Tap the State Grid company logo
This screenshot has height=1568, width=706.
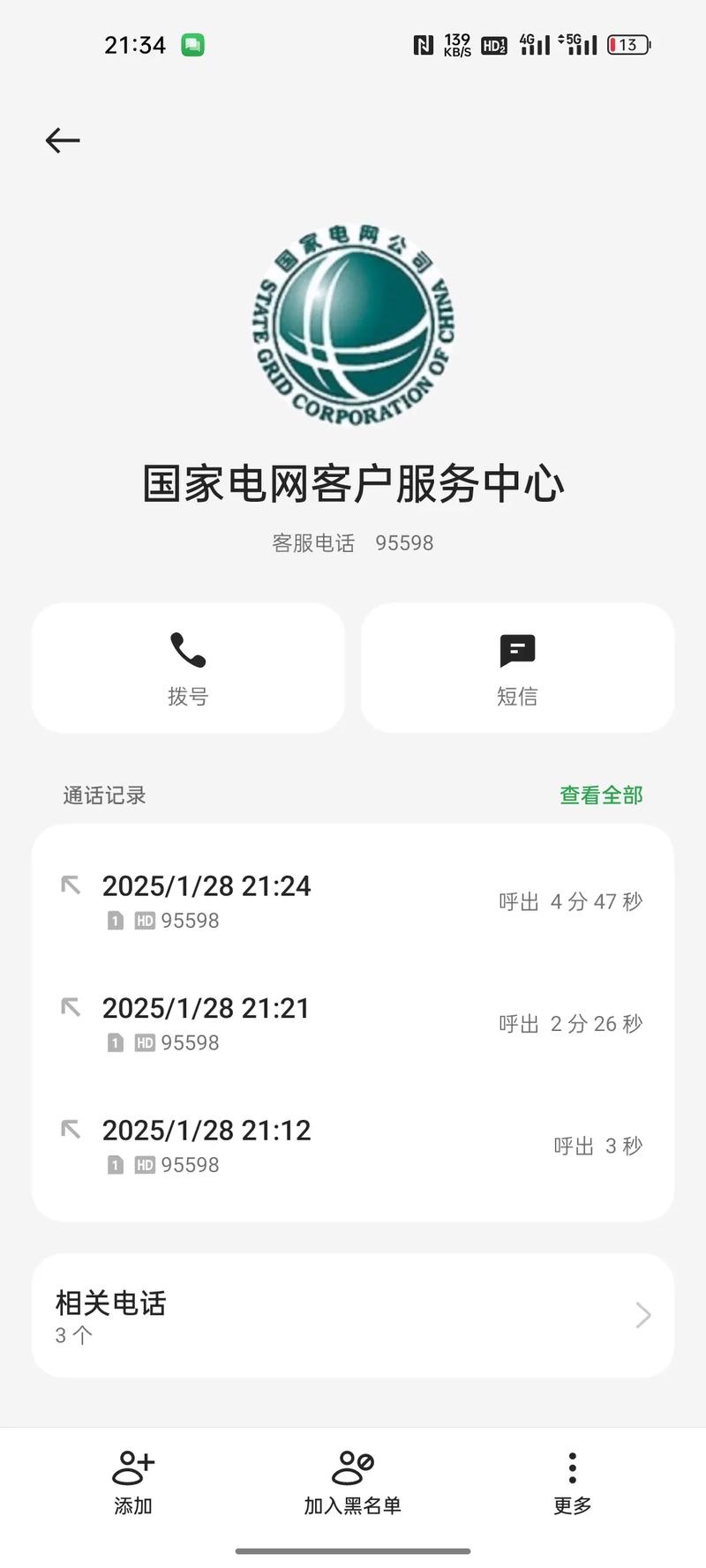tap(353, 326)
